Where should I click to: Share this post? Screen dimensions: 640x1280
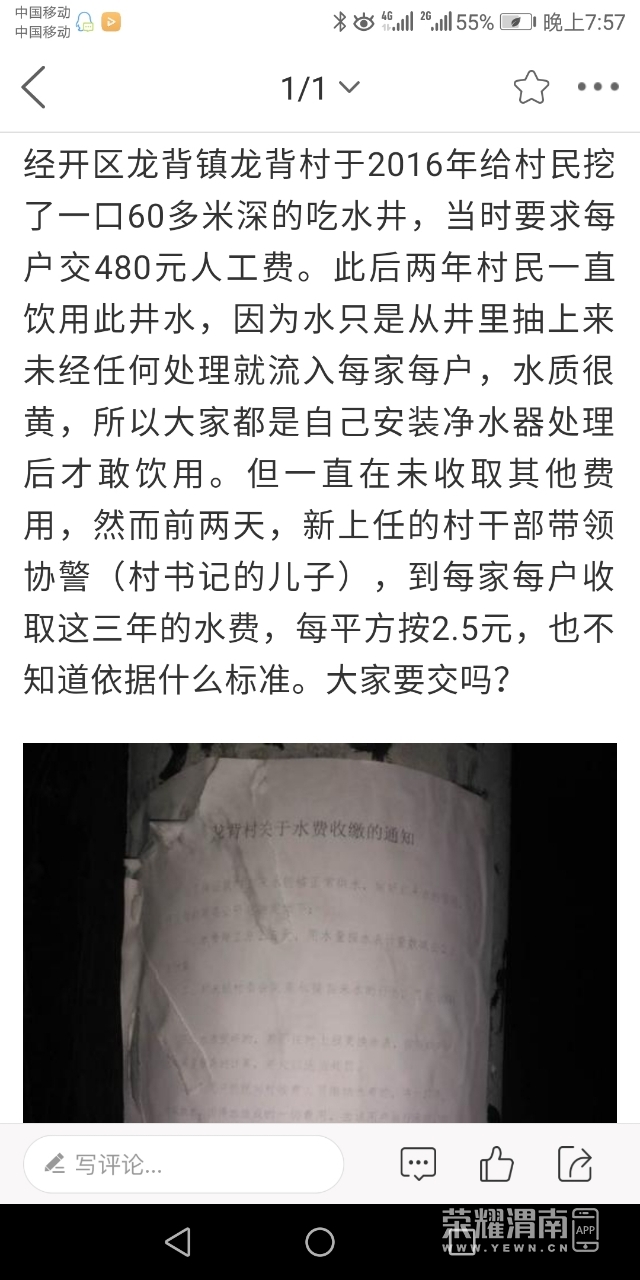(x=575, y=1164)
